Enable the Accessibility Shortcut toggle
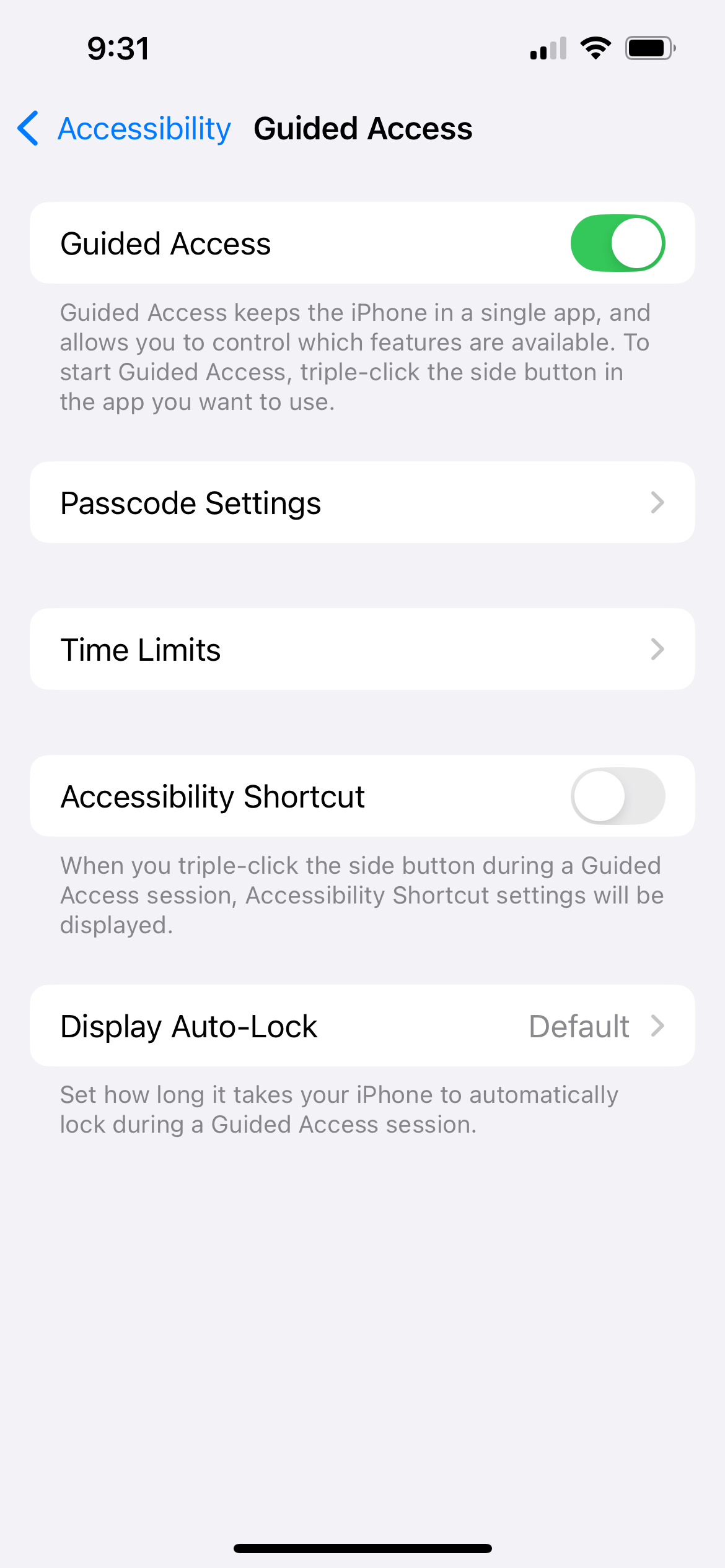The height and width of the screenshot is (1568, 725). 617,796
